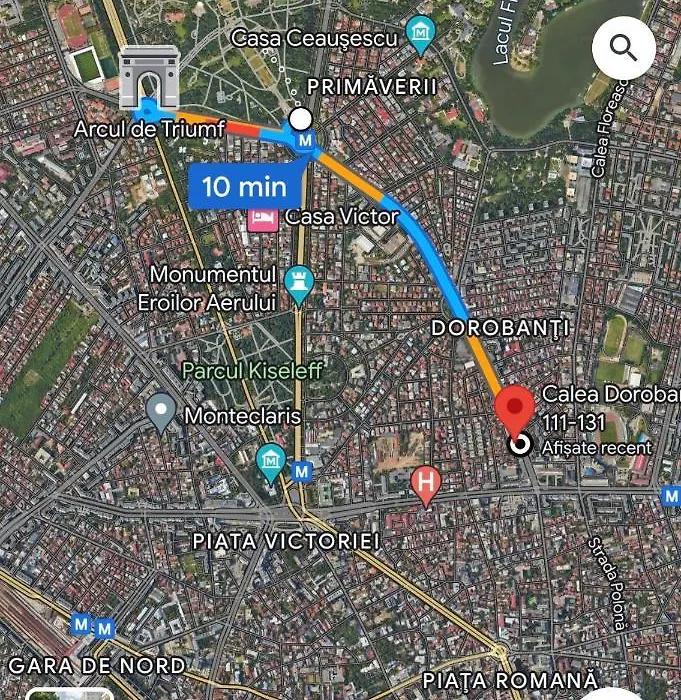Open the map search button
The image size is (681, 700).
click(x=624, y=47)
